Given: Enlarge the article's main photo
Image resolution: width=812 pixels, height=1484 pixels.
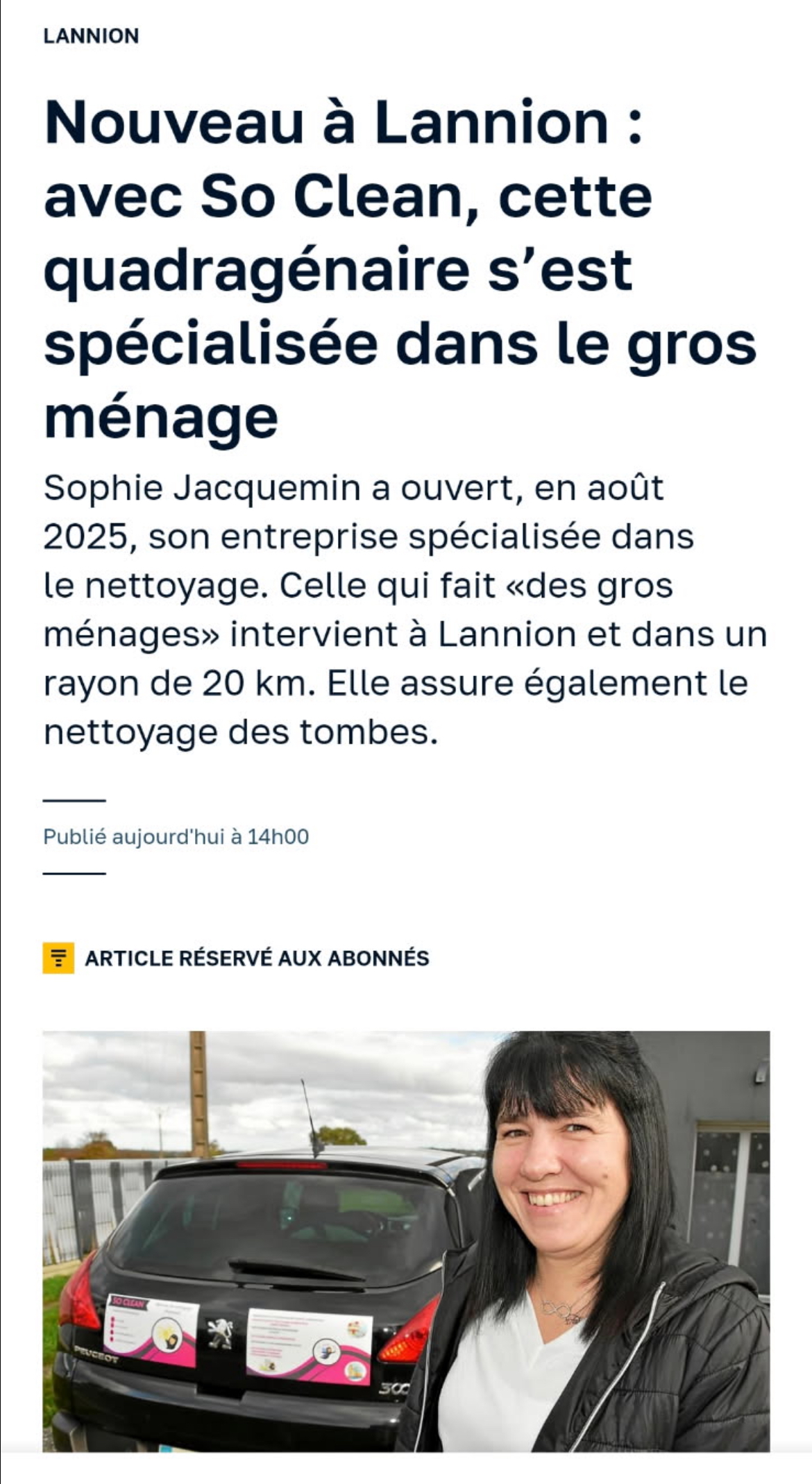Looking at the screenshot, I should (406, 1241).
